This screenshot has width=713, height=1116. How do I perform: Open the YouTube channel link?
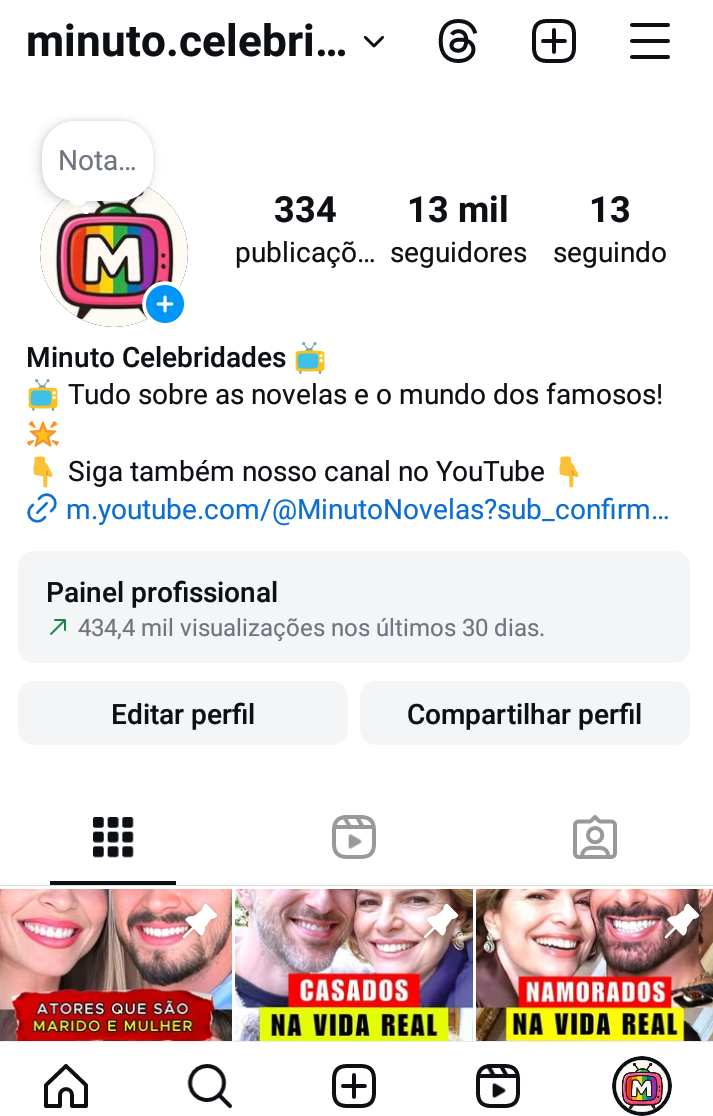coord(366,511)
